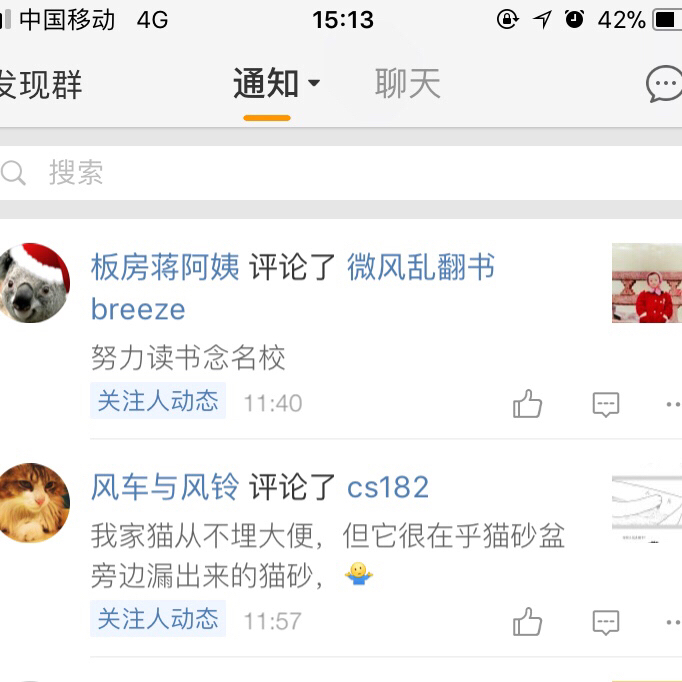Screen dimensions: 682x682
Task: Open 风车与风铃's cat avatar
Action: (x=34, y=503)
